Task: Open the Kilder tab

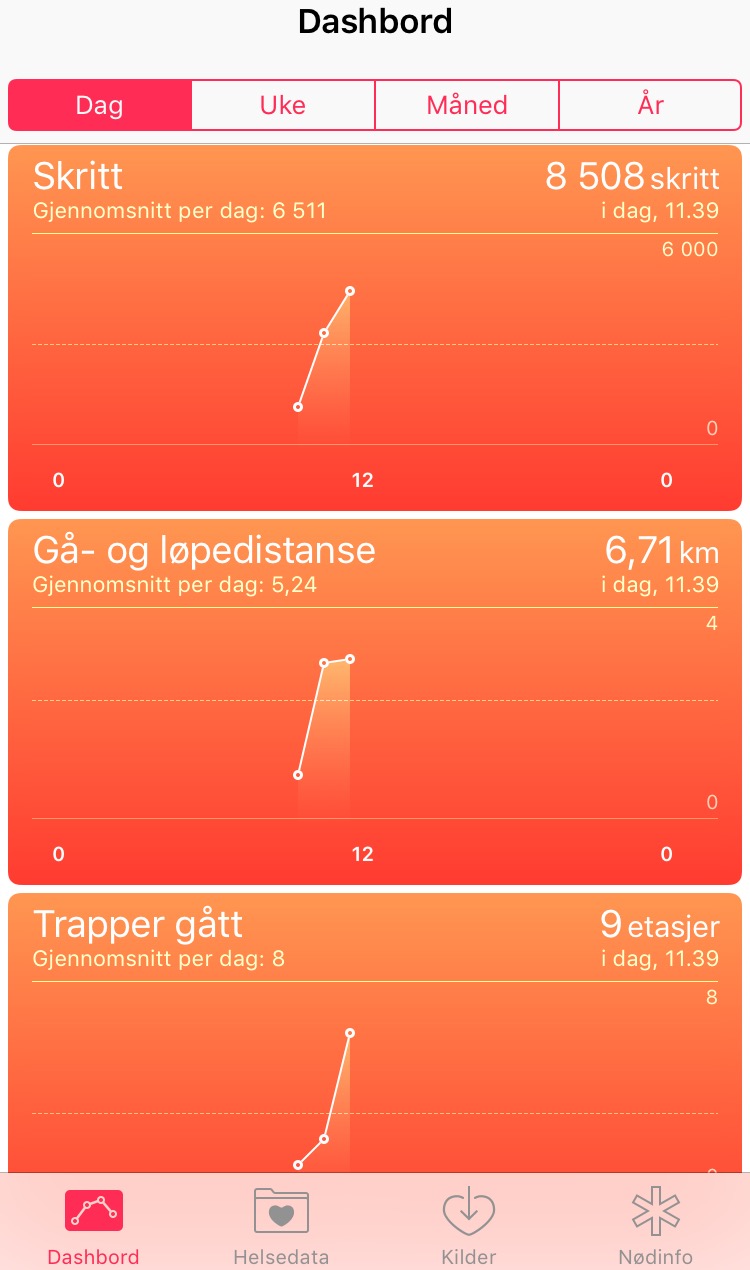Action: click(469, 1225)
